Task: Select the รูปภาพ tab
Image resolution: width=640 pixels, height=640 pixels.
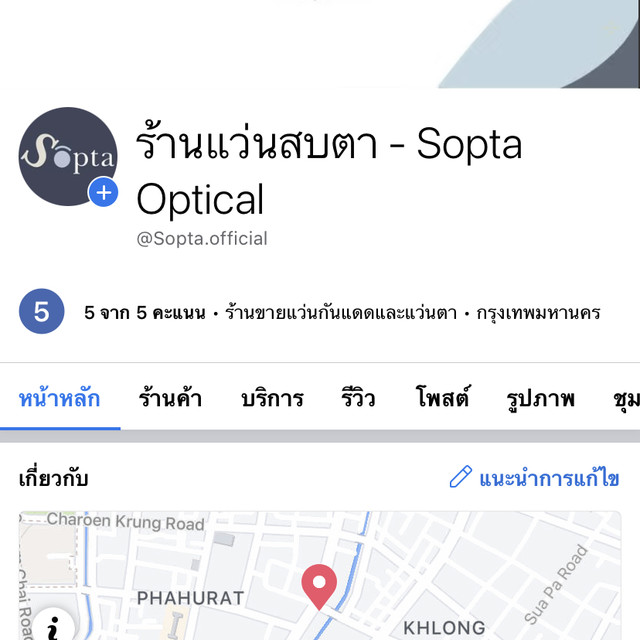Action: (x=541, y=399)
